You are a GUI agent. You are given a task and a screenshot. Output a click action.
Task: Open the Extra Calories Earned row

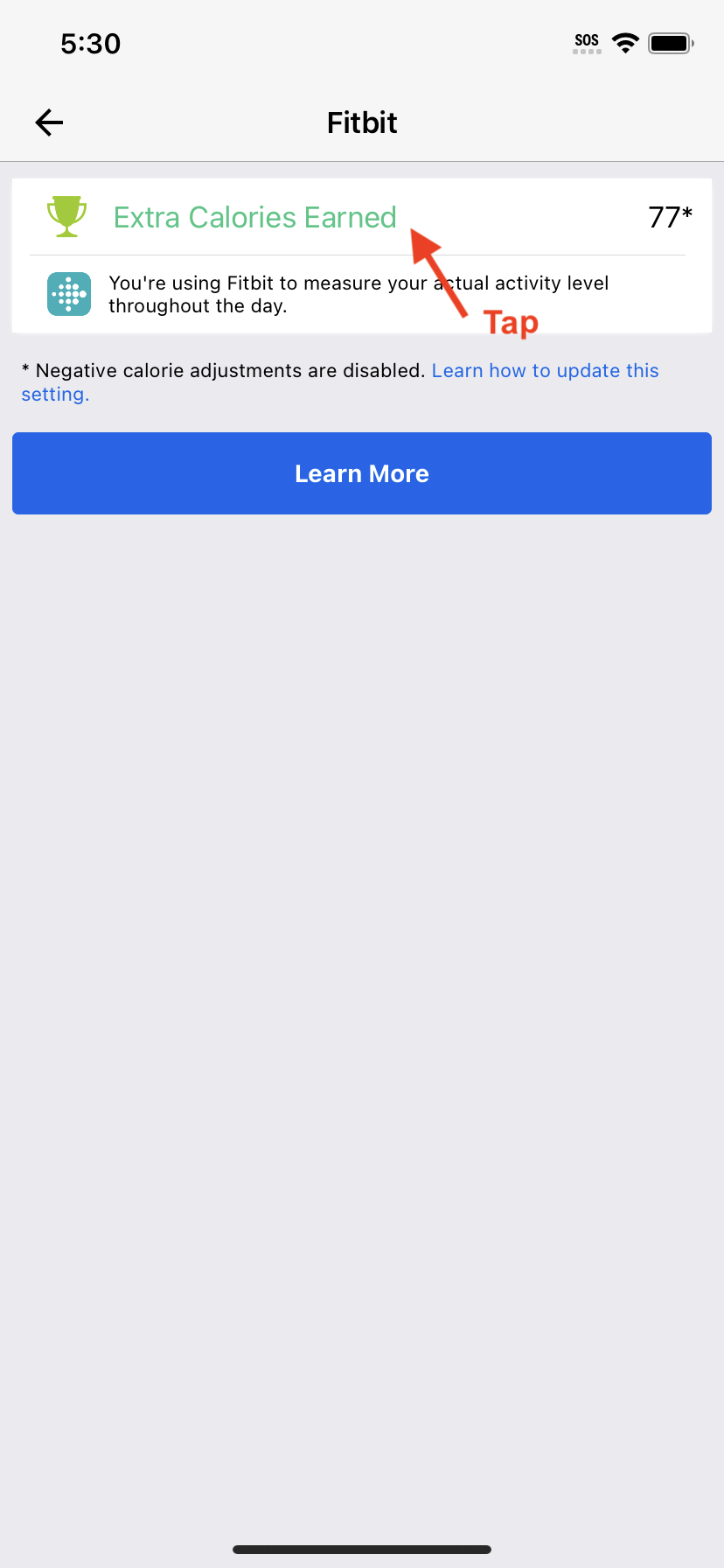tap(255, 217)
